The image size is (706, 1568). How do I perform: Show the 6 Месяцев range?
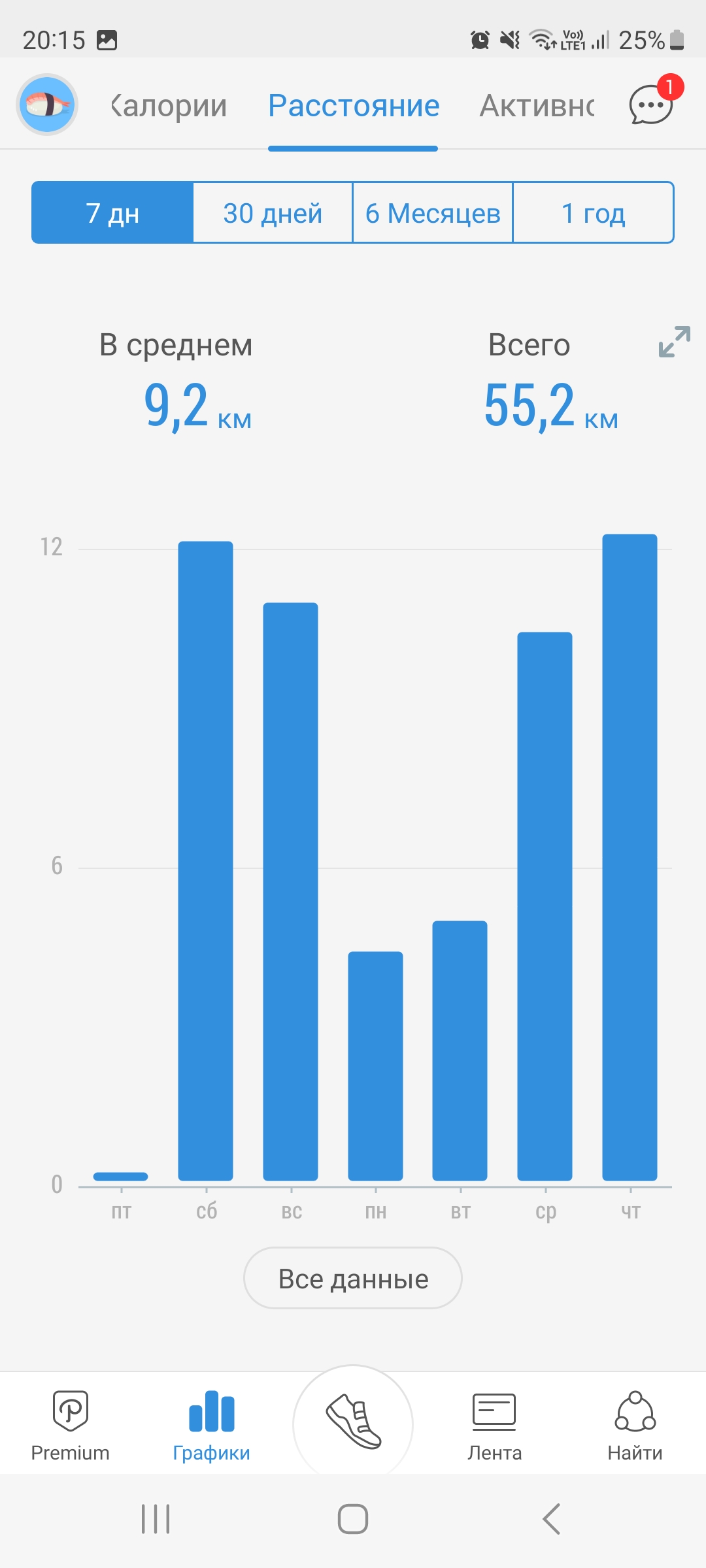433,213
